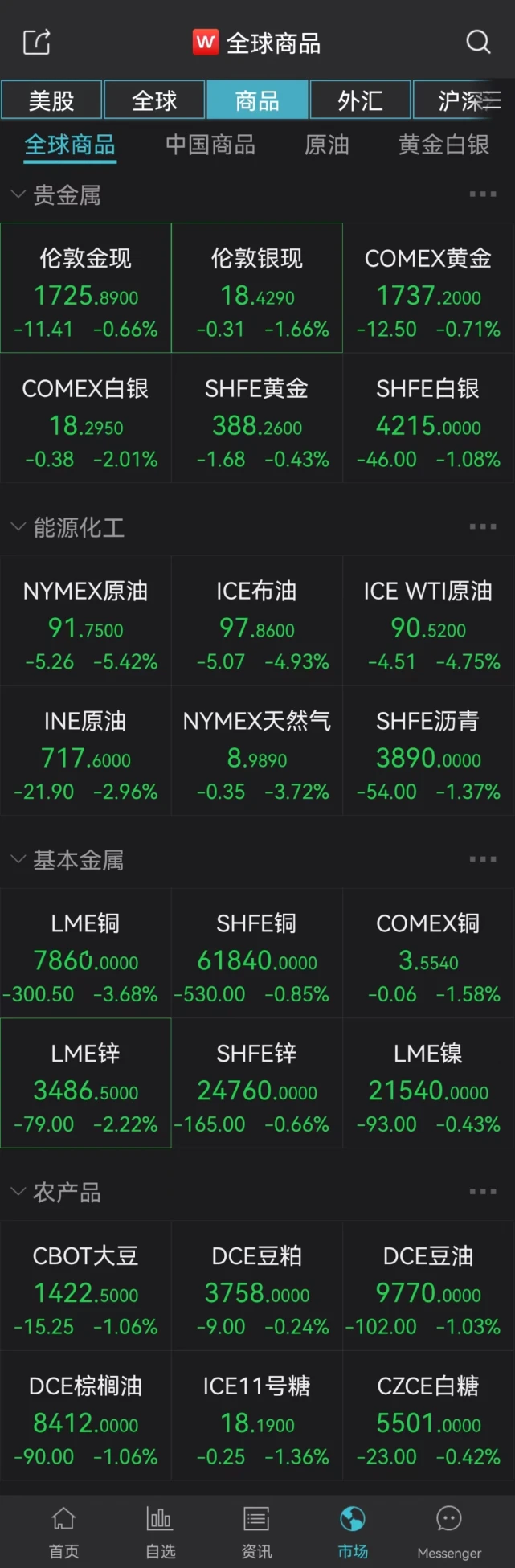Switch to the 中国商品 sub-tab
The height and width of the screenshot is (1568, 515).
[x=210, y=145]
